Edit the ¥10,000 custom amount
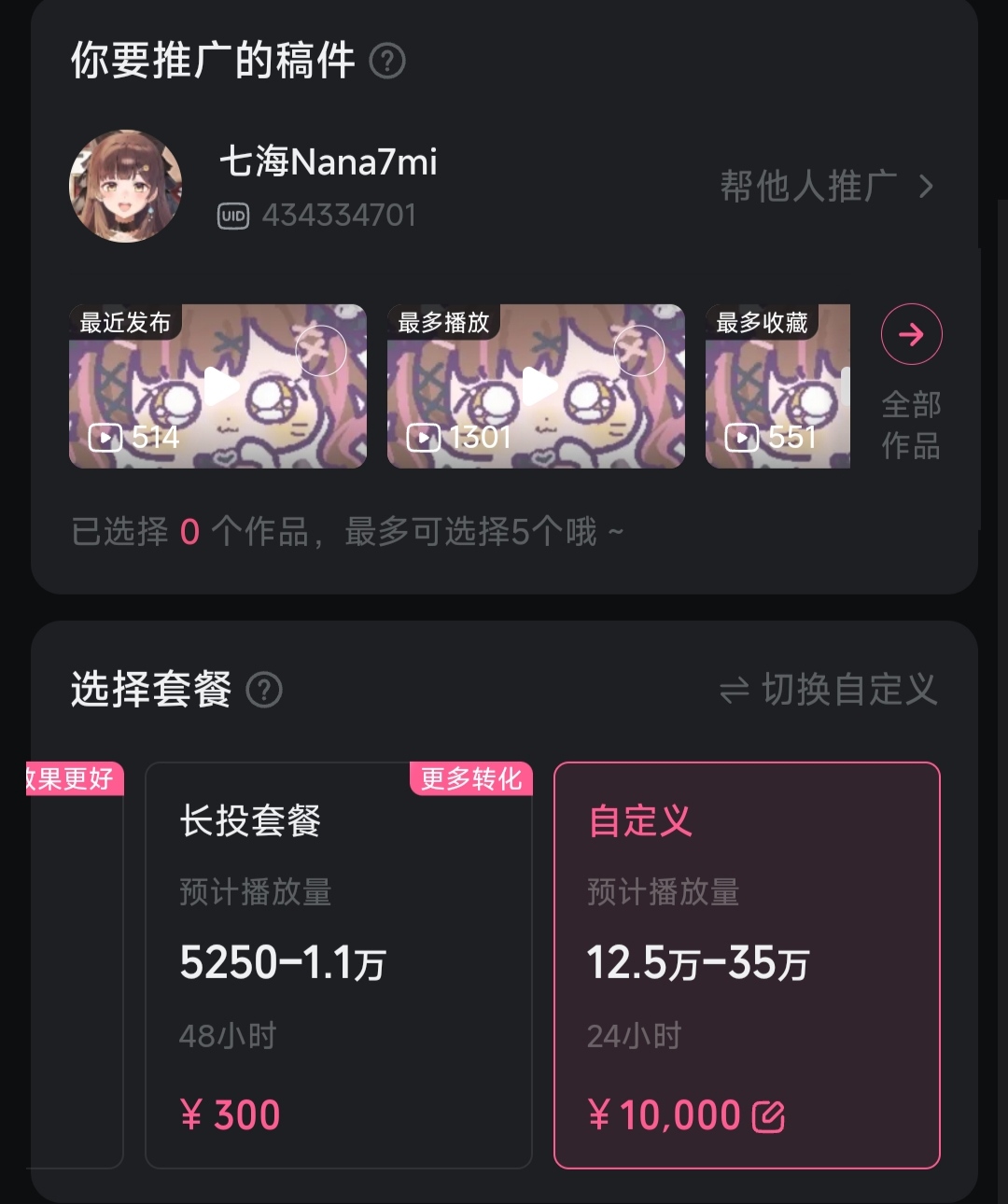Viewport: 1008px width, 1204px height. 768,1116
